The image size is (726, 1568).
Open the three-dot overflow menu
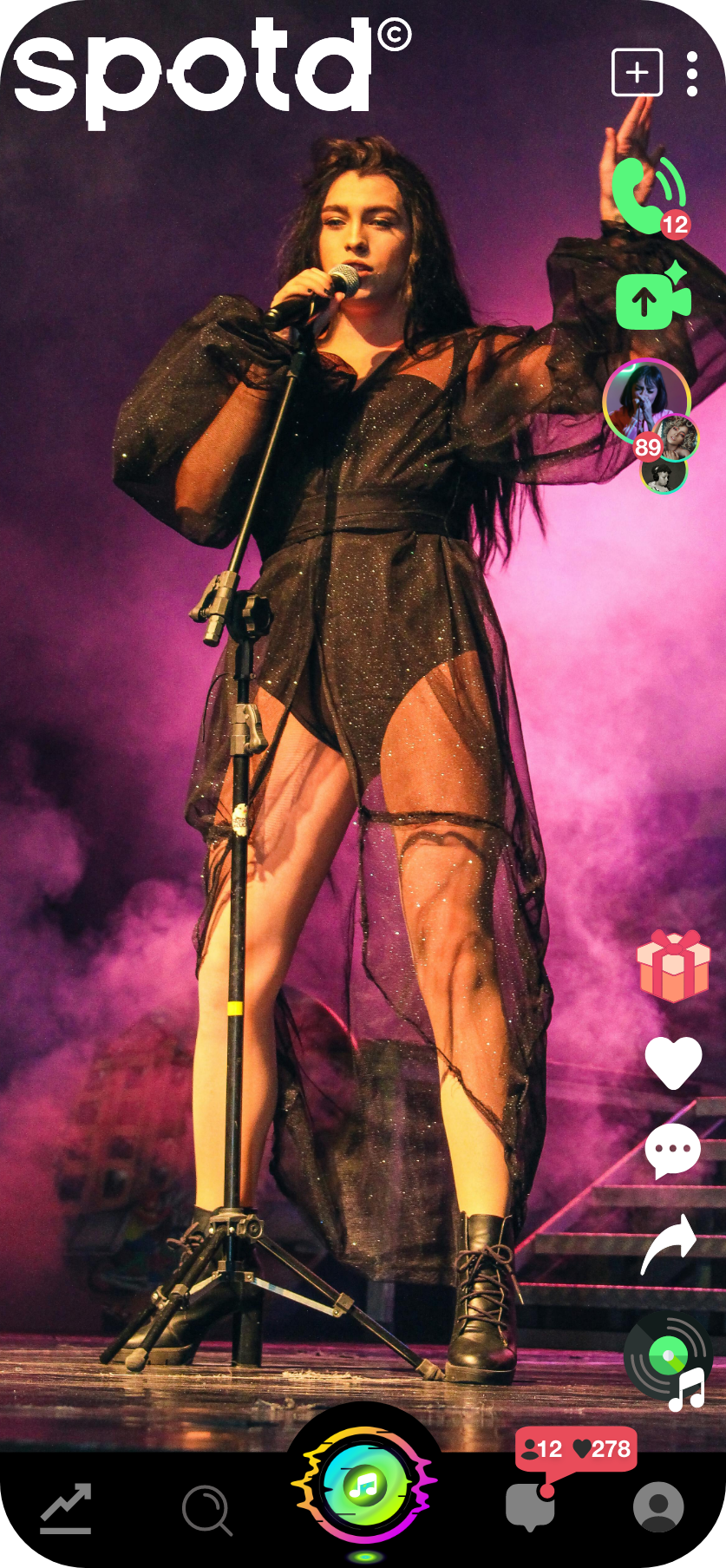pyautogui.click(x=691, y=74)
